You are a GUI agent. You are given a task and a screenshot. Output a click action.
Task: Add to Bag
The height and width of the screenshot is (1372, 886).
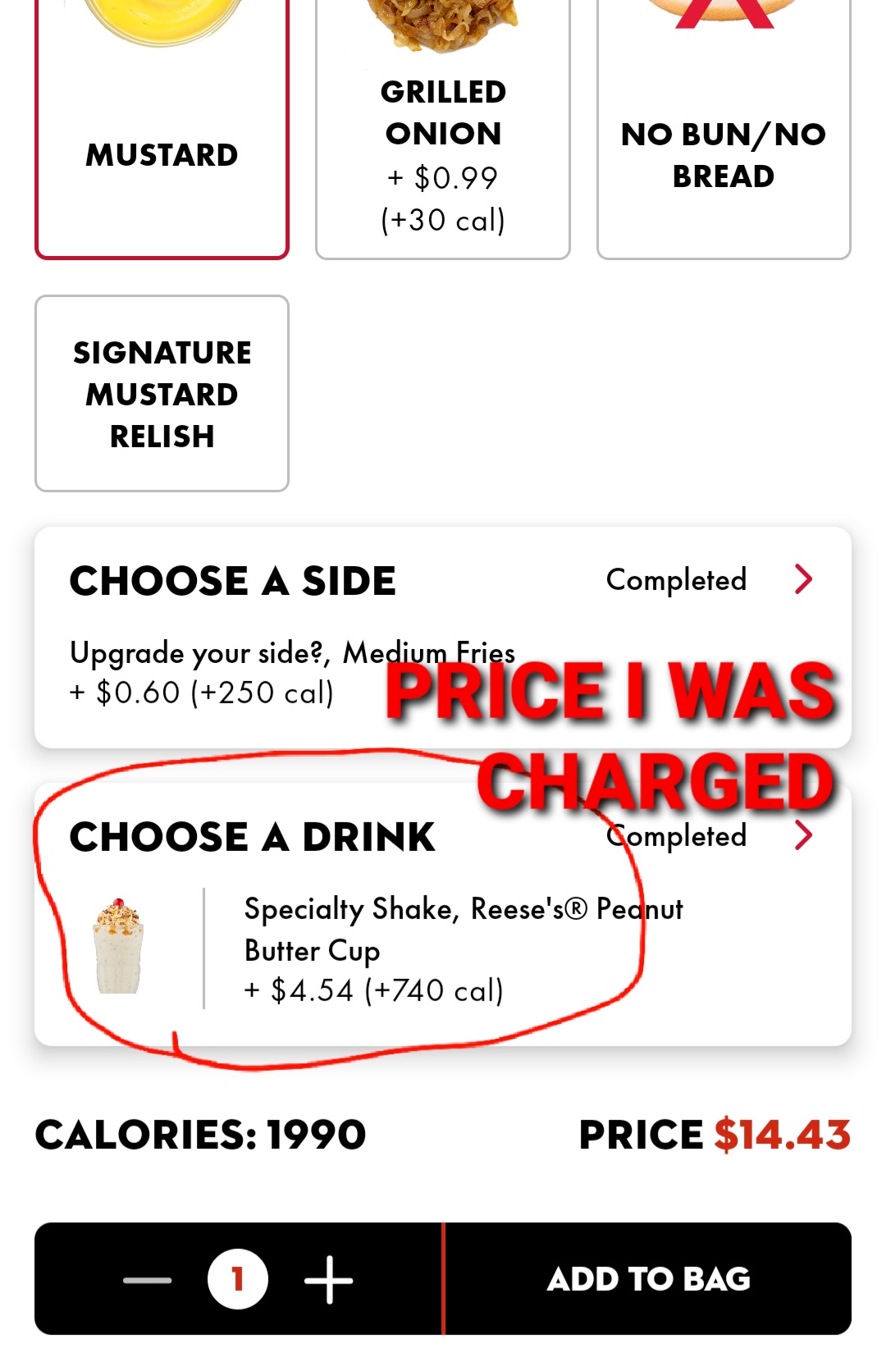pyautogui.click(x=648, y=1279)
